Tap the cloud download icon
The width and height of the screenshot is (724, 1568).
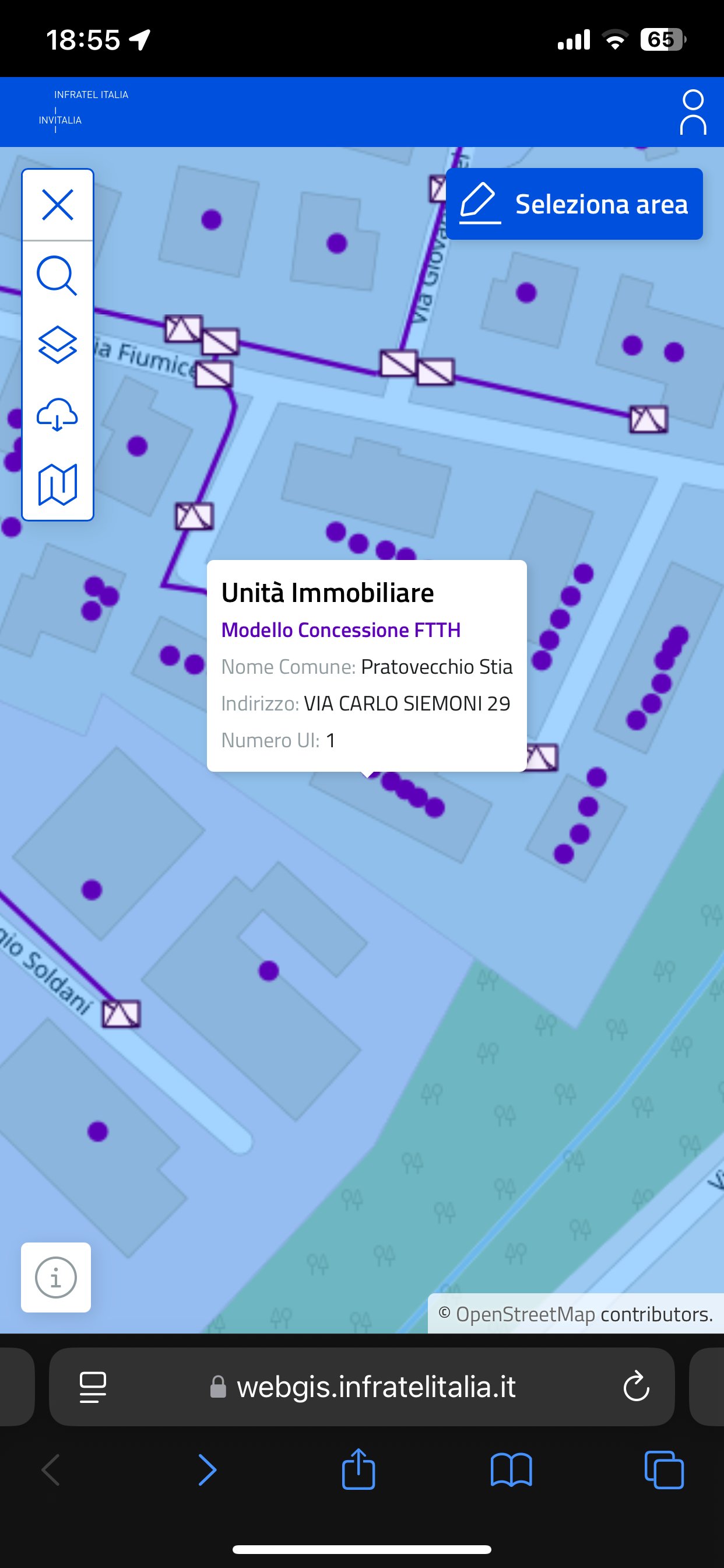[57, 415]
